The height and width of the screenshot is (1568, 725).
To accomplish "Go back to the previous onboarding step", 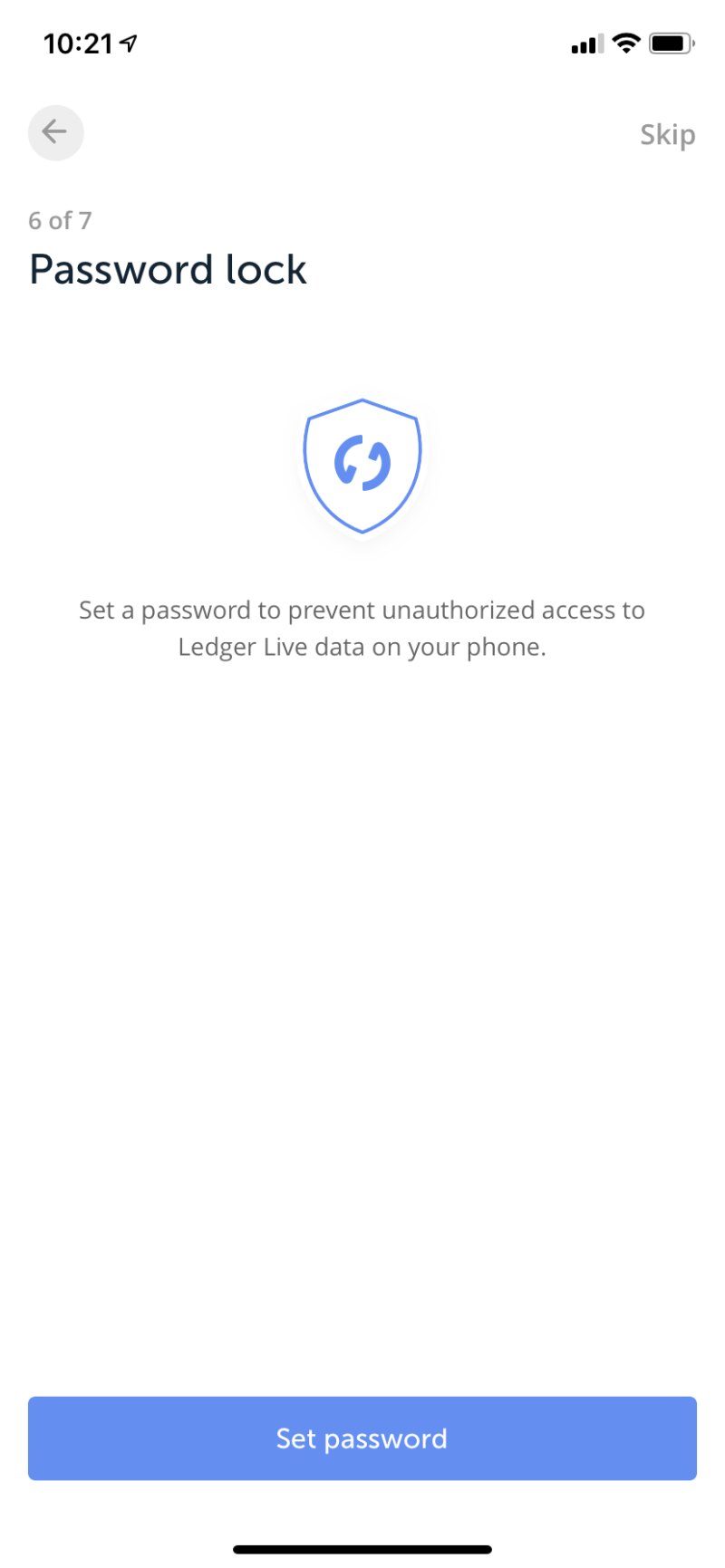I will click(55, 133).
